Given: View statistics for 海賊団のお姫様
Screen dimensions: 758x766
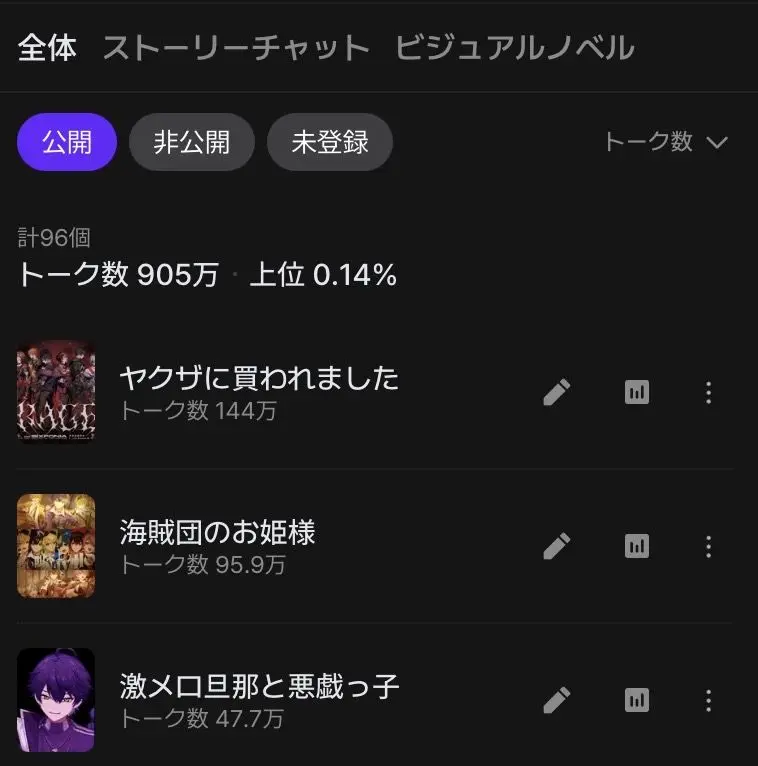Looking at the screenshot, I should click(637, 546).
